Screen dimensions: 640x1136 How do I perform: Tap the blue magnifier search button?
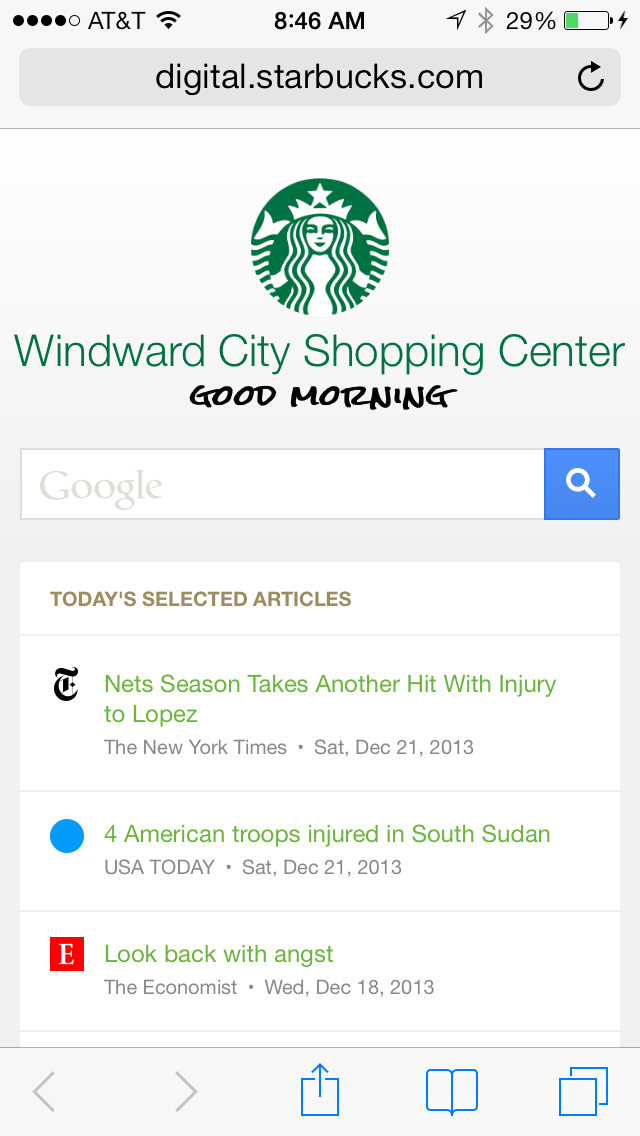click(x=582, y=484)
